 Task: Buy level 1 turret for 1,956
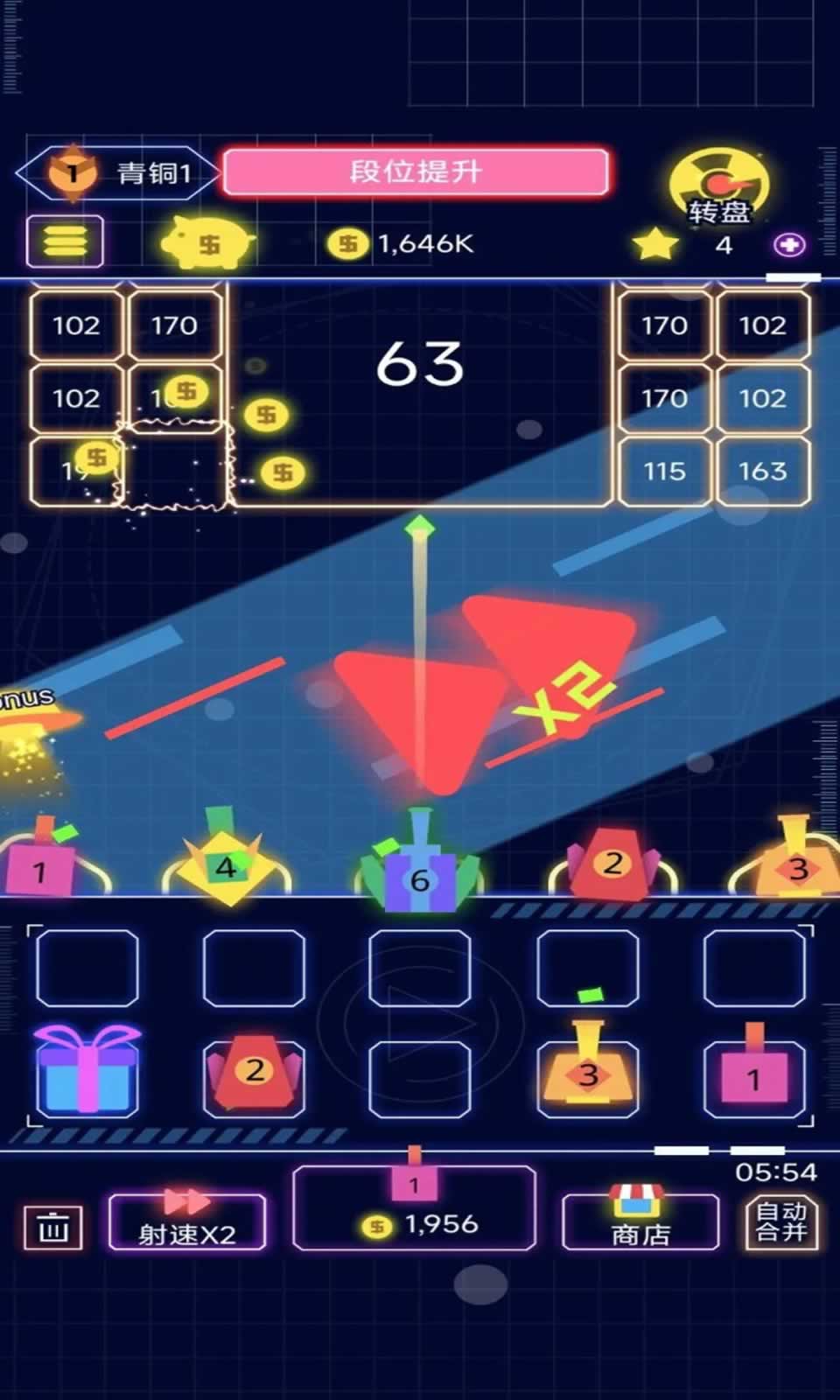coord(414,1207)
